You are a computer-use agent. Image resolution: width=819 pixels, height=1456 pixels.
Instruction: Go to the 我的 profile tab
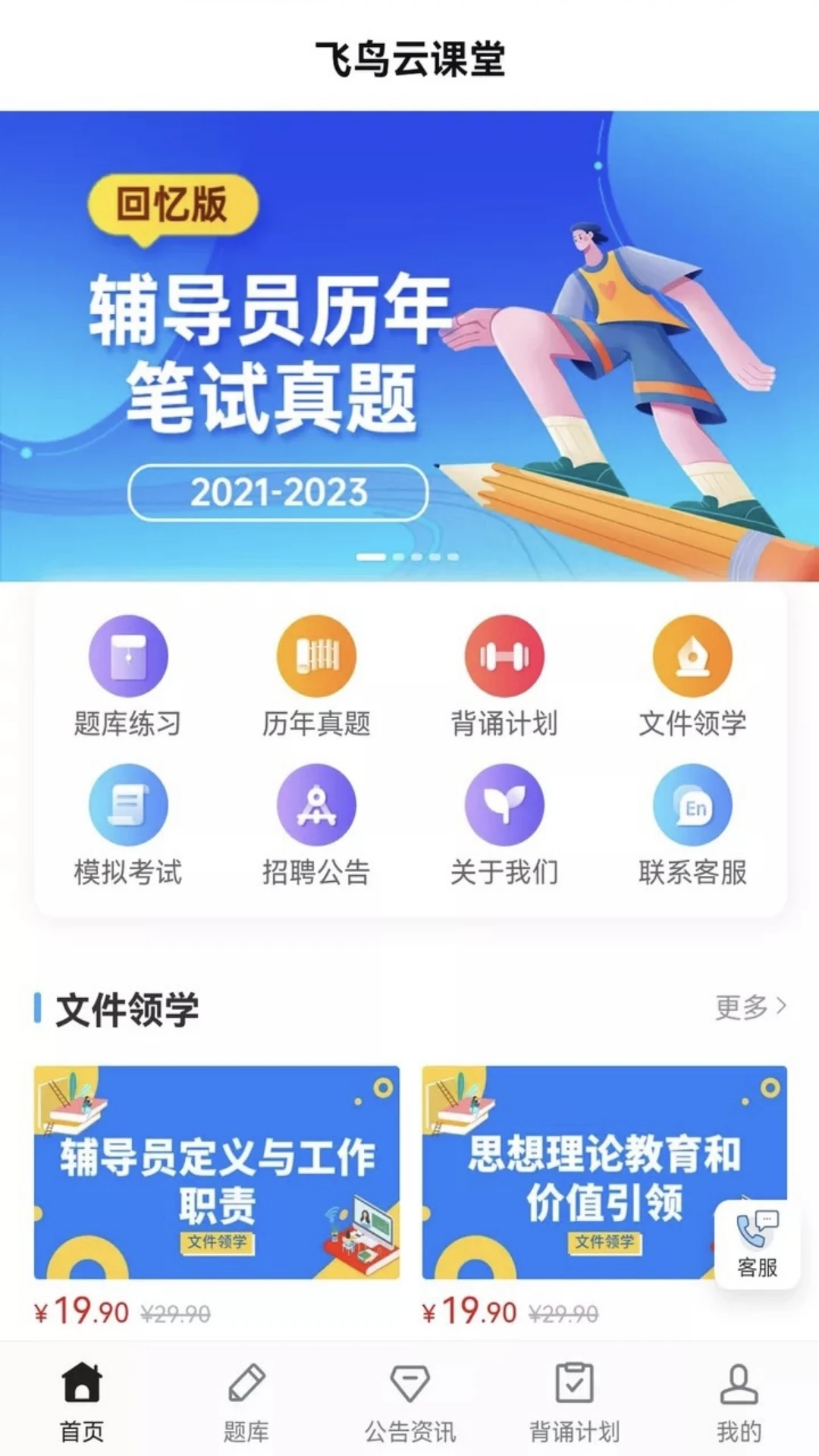pos(739,1401)
